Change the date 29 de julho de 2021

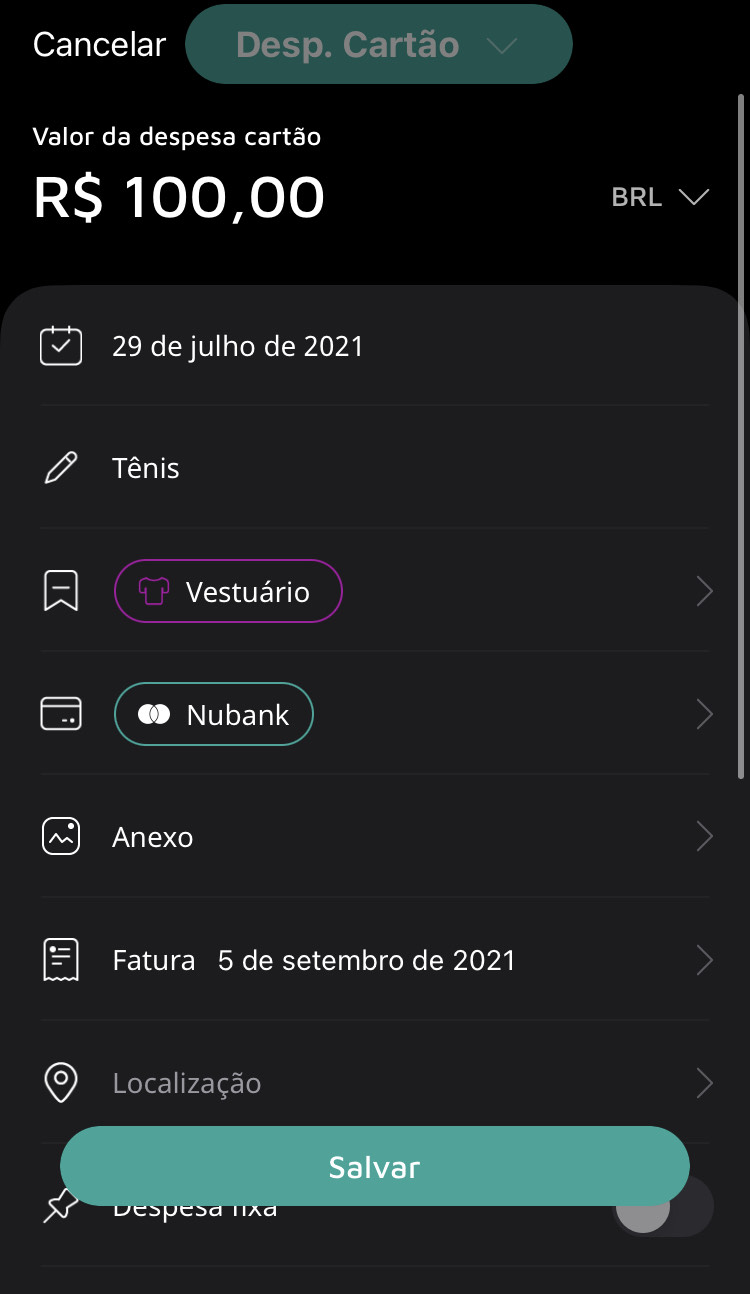click(238, 347)
